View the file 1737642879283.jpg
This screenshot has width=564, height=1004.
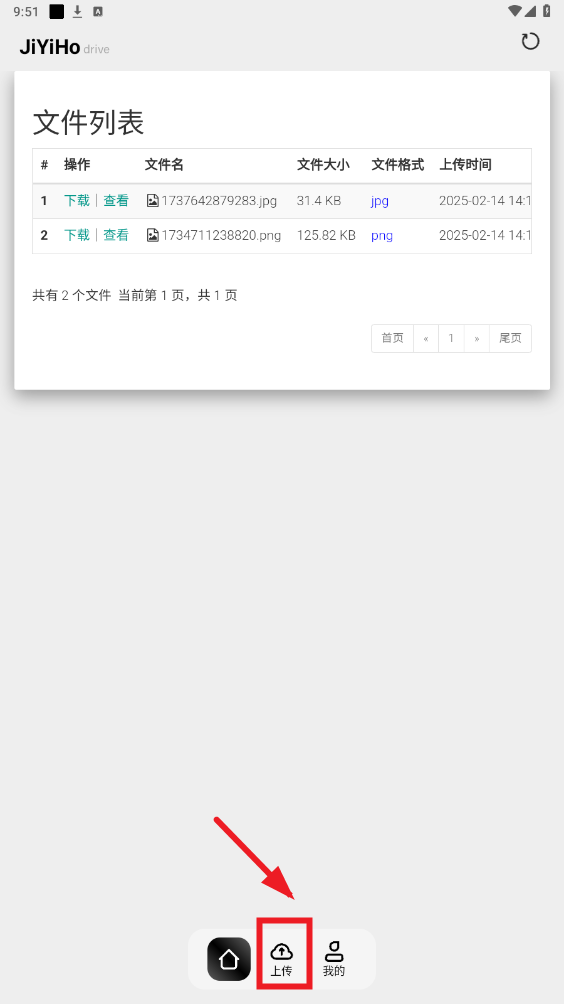pyautogui.click(x=116, y=200)
